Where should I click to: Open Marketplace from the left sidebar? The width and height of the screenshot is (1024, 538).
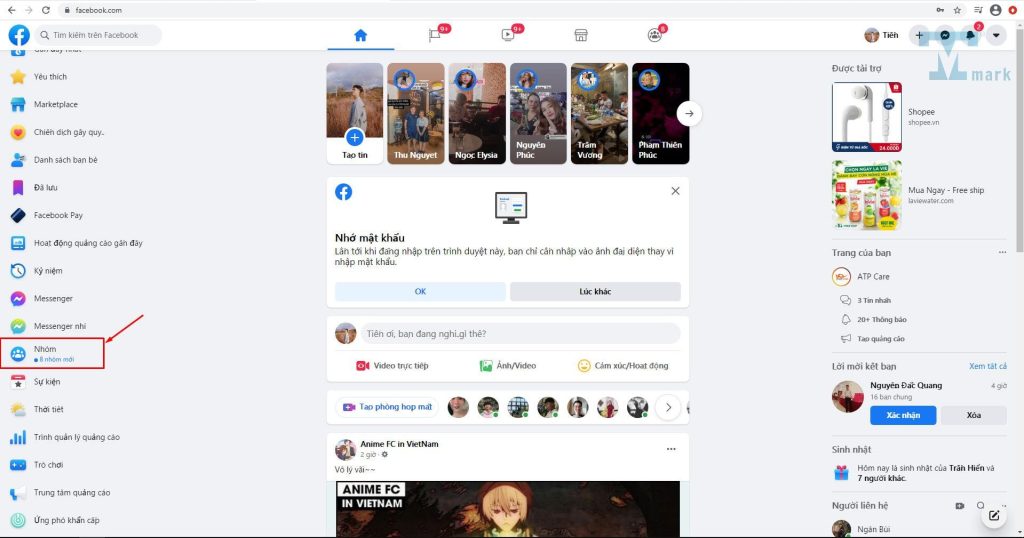(55, 104)
